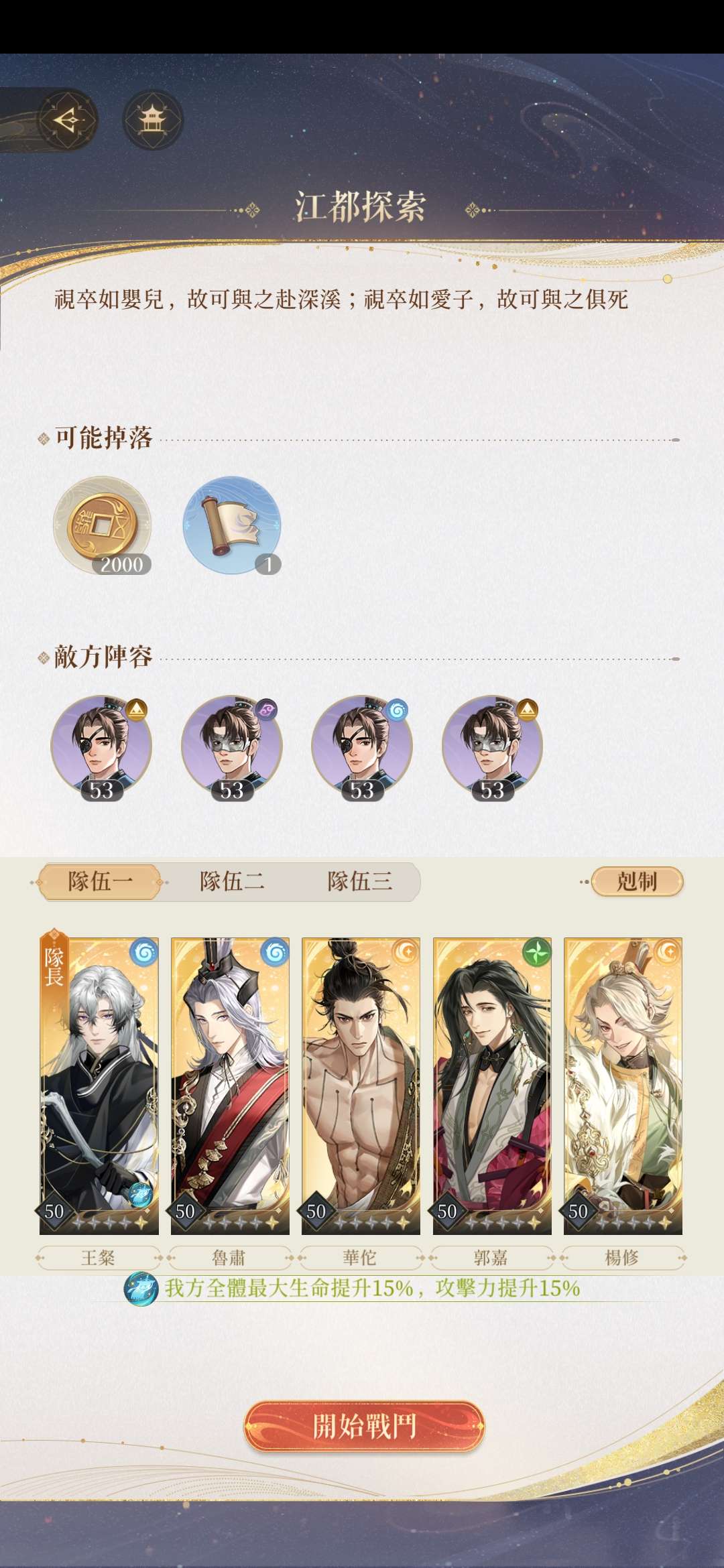The image size is (724, 1568).
Task: Select character card 華佗
Action: click(x=361, y=1086)
